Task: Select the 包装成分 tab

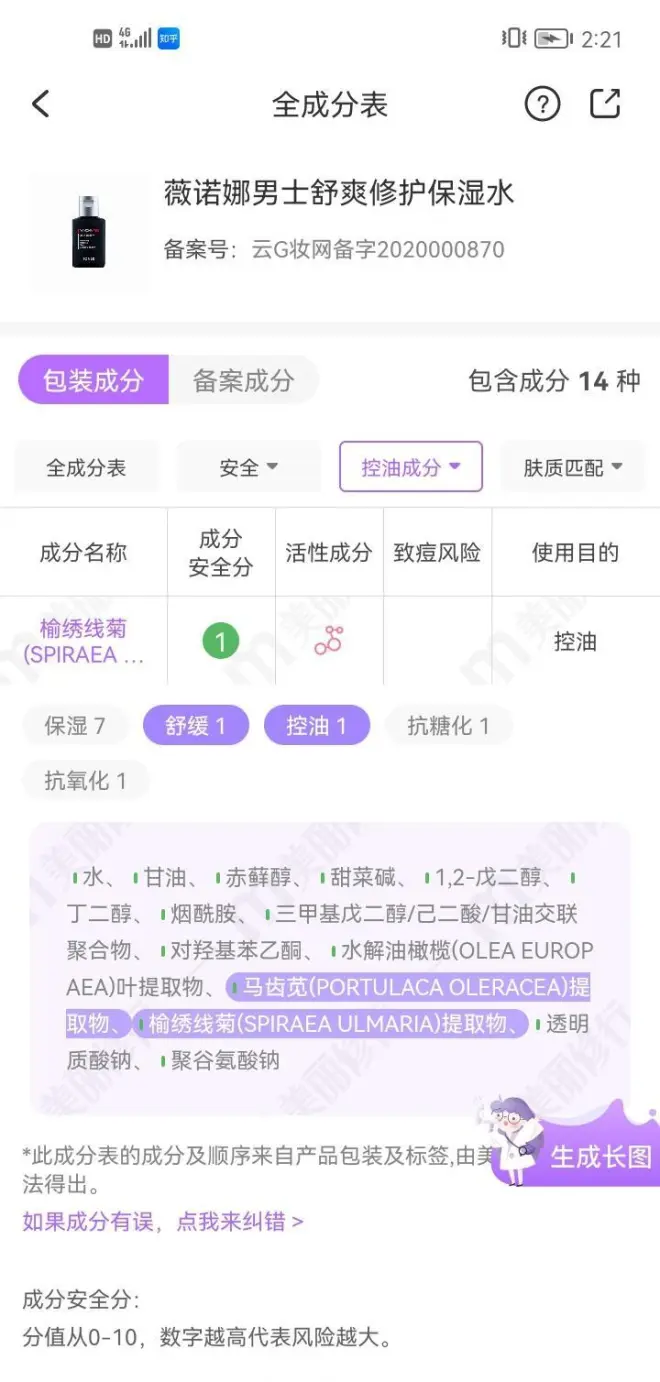Action: [x=93, y=381]
